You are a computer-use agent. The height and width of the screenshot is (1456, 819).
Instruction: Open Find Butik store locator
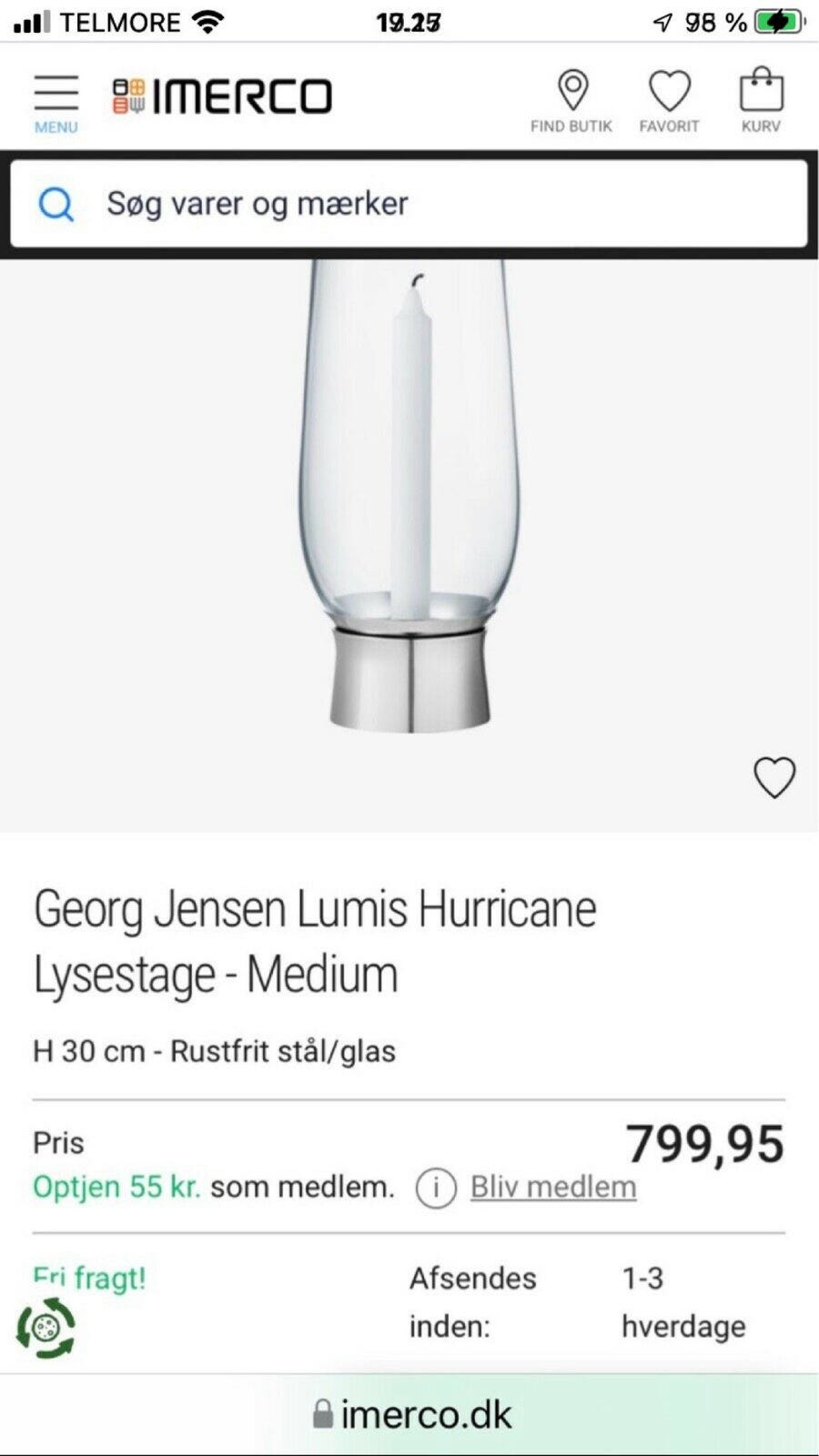tap(571, 102)
